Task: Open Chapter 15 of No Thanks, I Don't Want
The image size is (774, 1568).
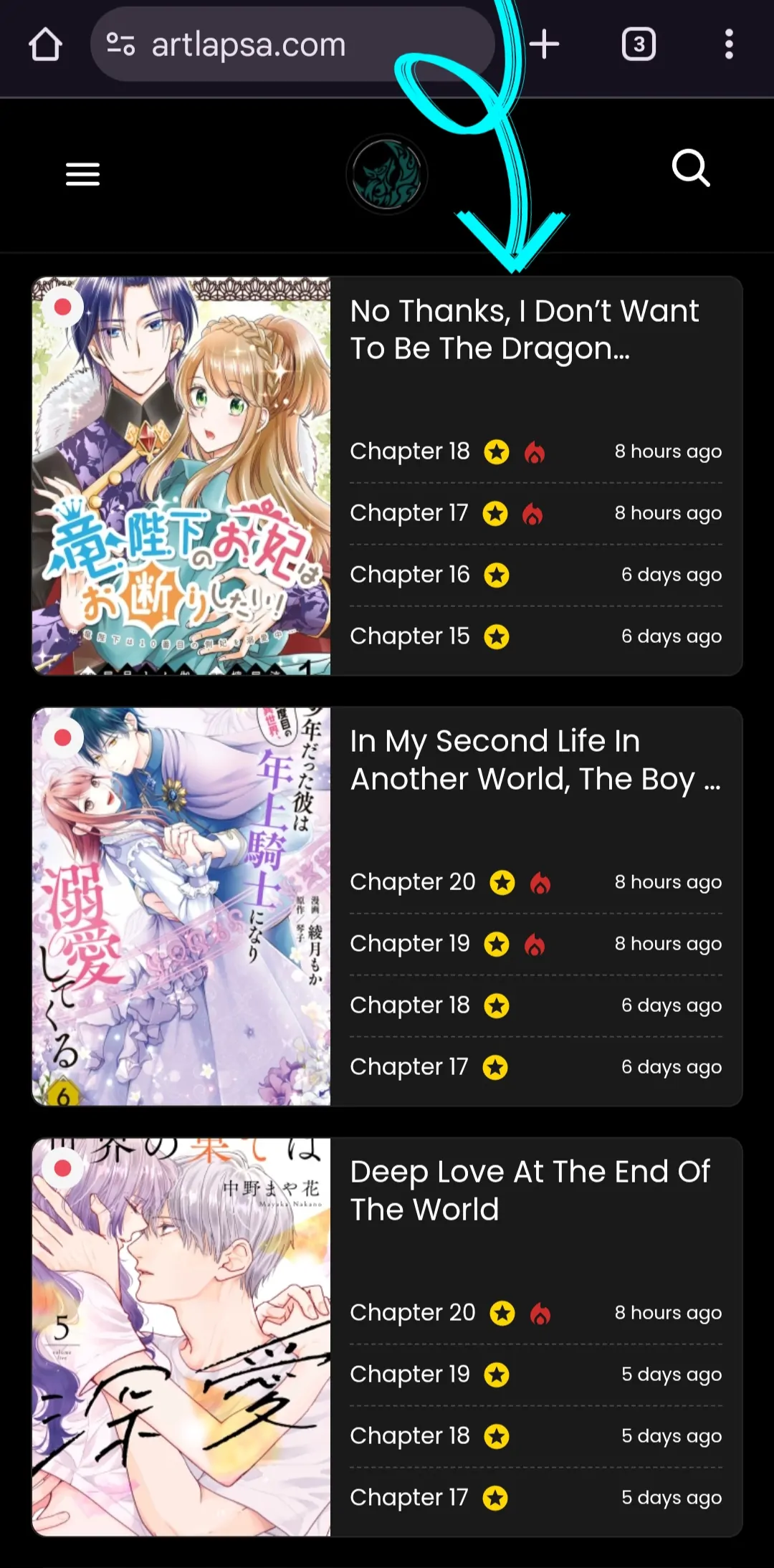Action: tap(410, 636)
